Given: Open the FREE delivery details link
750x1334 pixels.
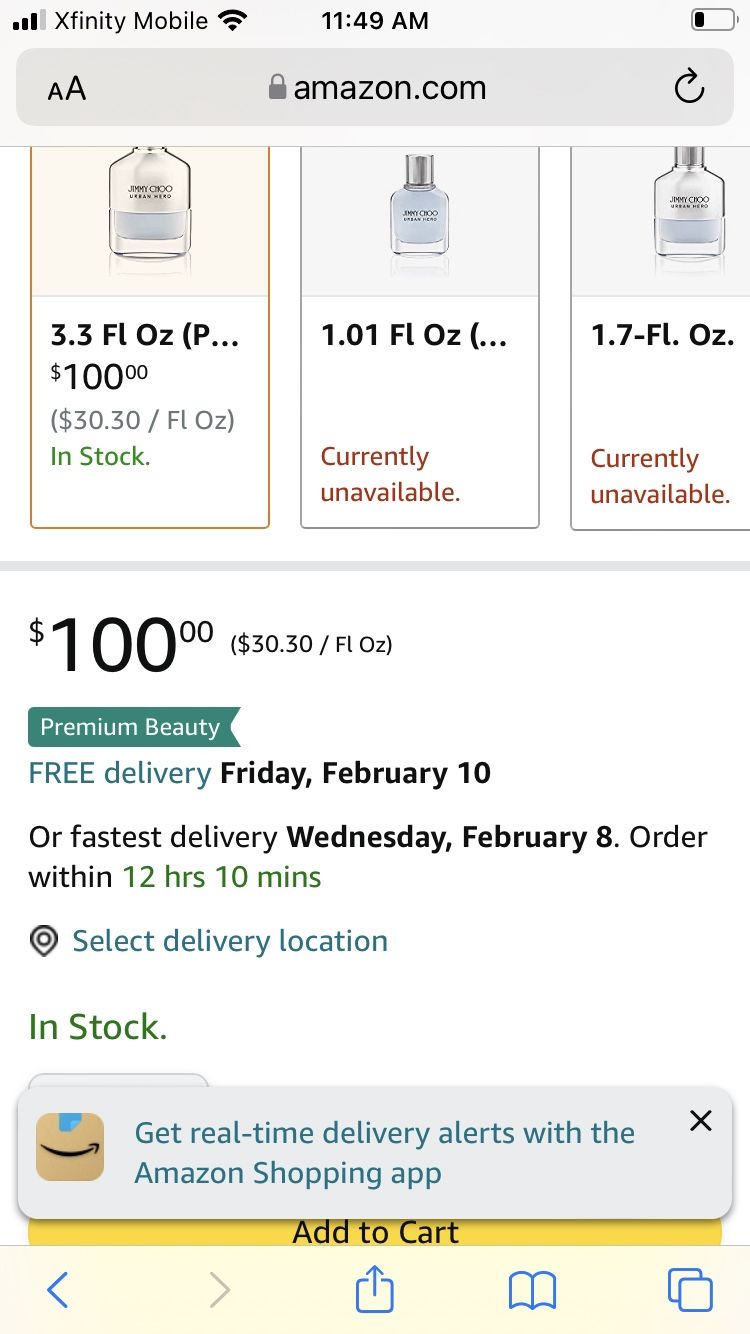Looking at the screenshot, I should pos(120,773).
